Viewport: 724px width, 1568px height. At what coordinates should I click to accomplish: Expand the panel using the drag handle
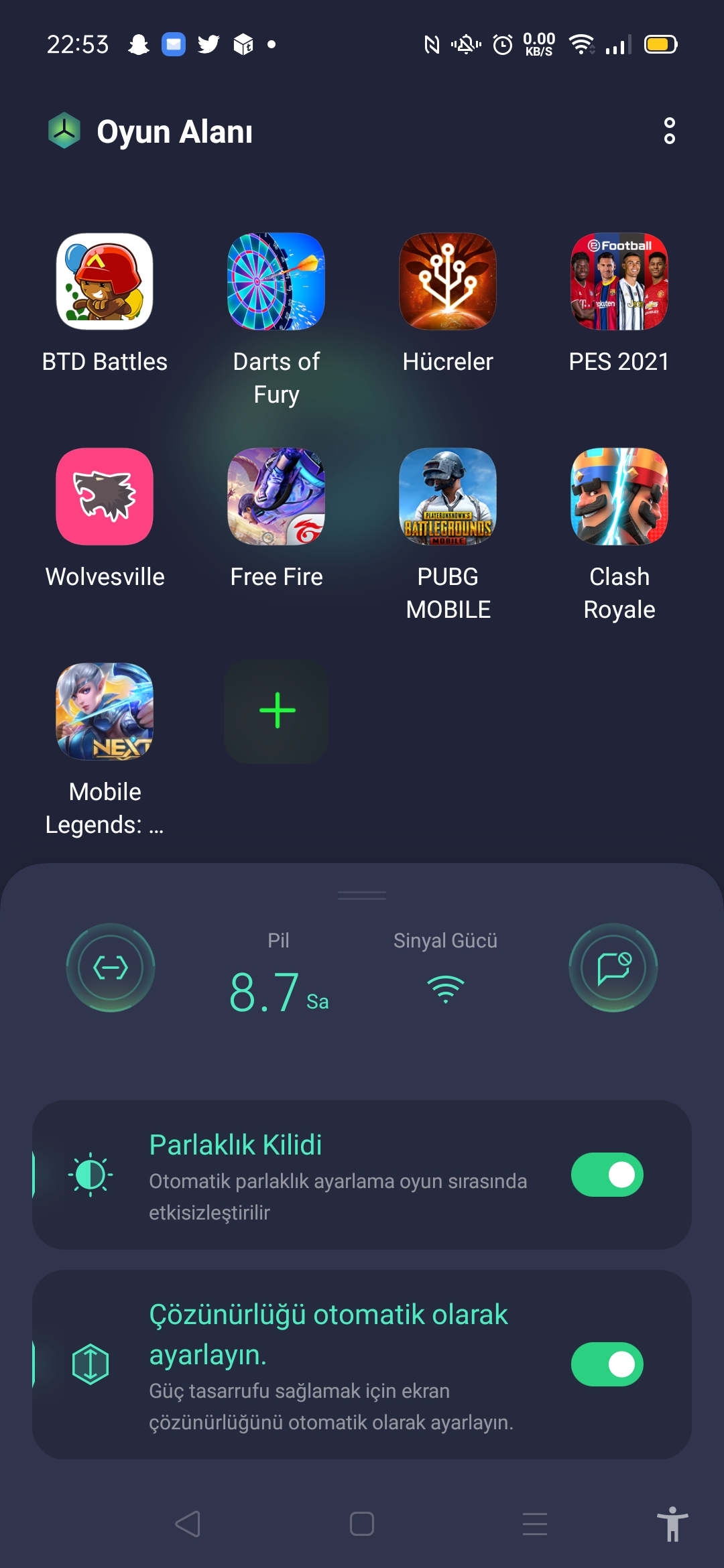tap(362, 895)
